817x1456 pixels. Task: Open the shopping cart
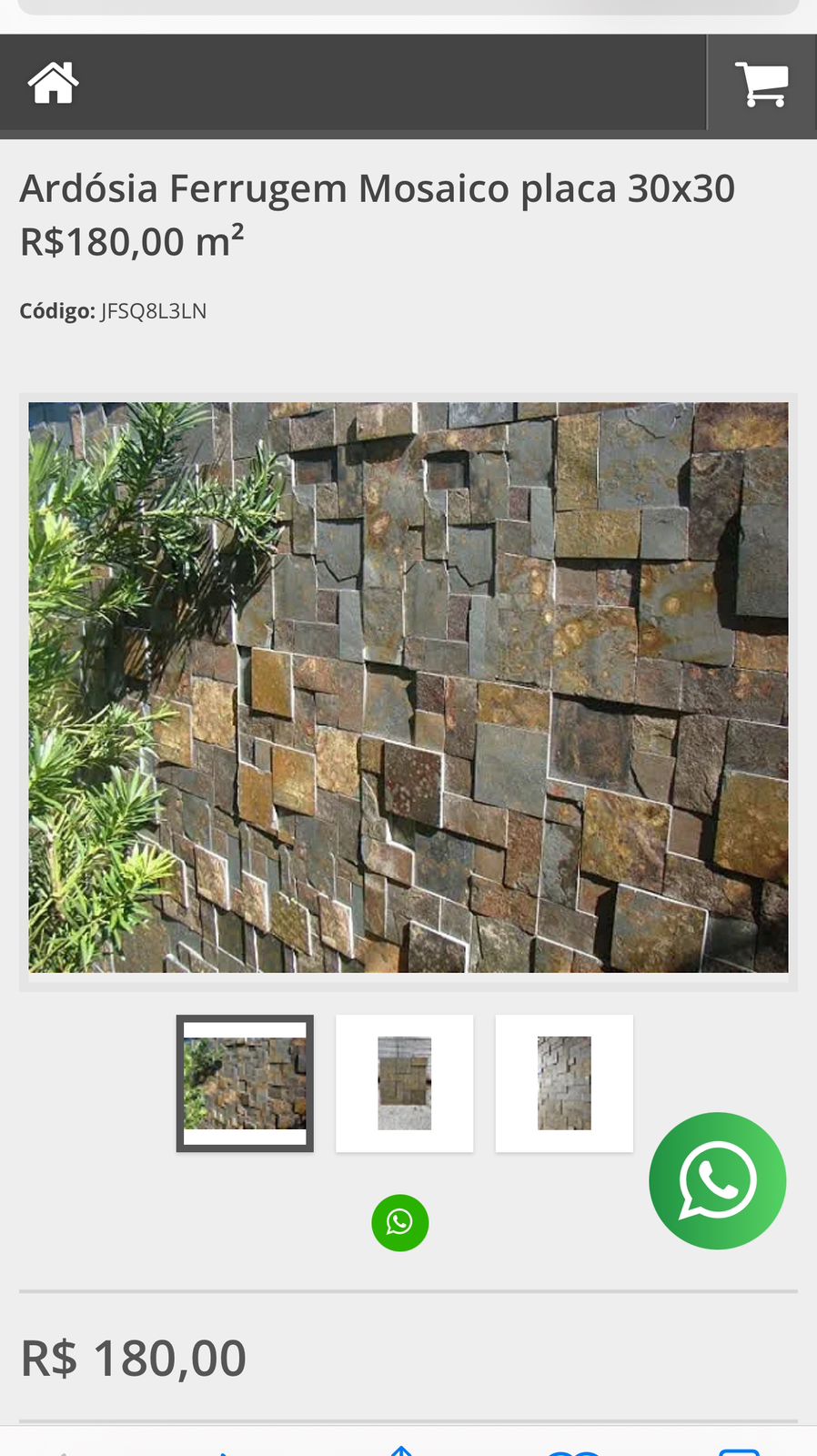tap(761, 84)
